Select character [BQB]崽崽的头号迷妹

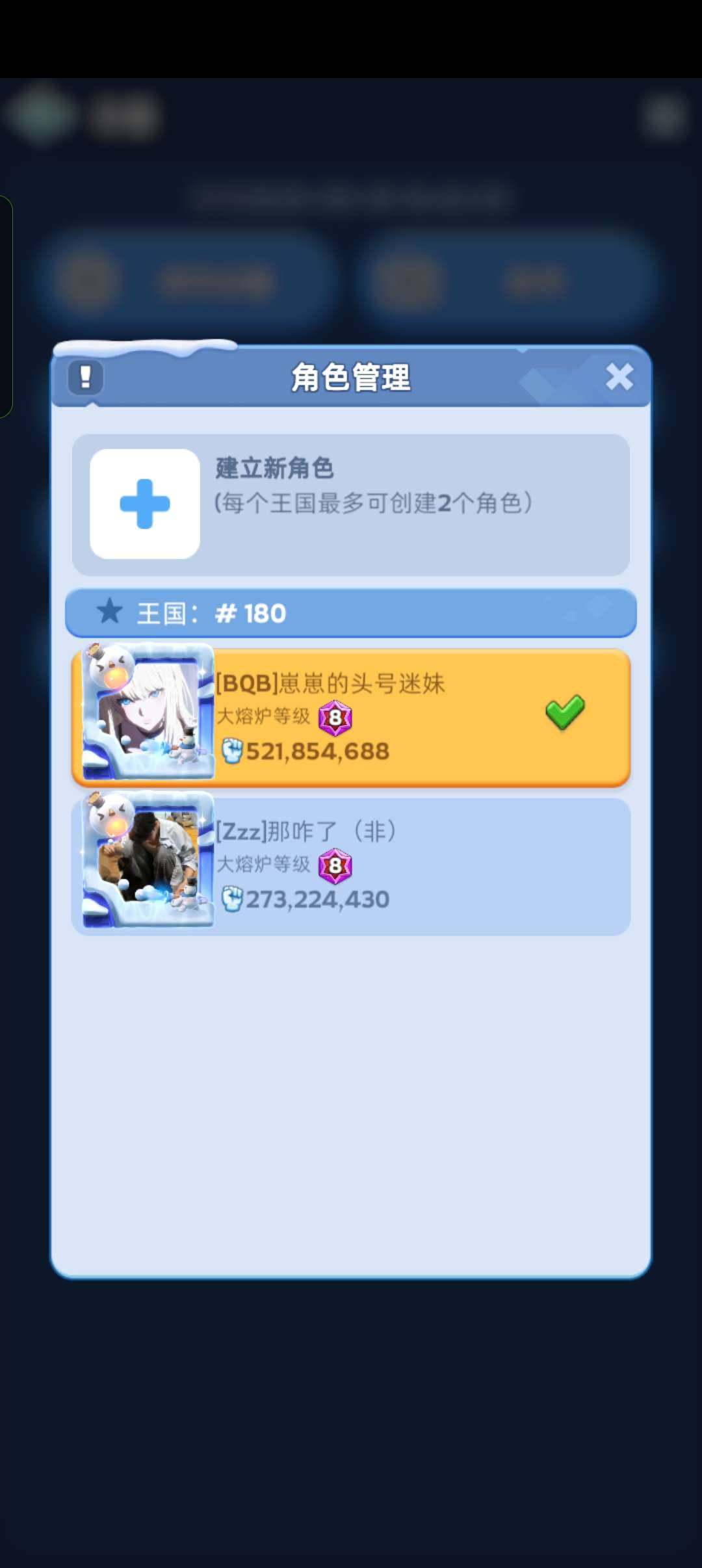(351, 718)
